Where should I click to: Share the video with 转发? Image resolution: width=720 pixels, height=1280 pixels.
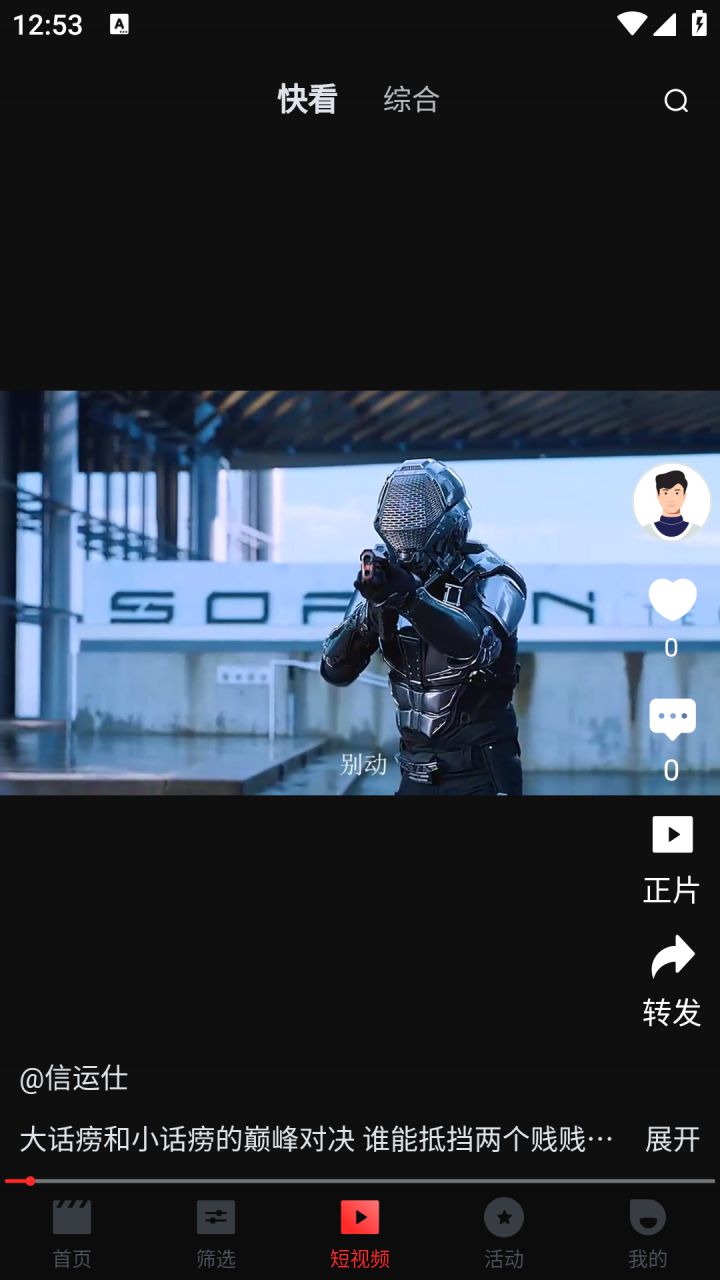click(672, 981)
